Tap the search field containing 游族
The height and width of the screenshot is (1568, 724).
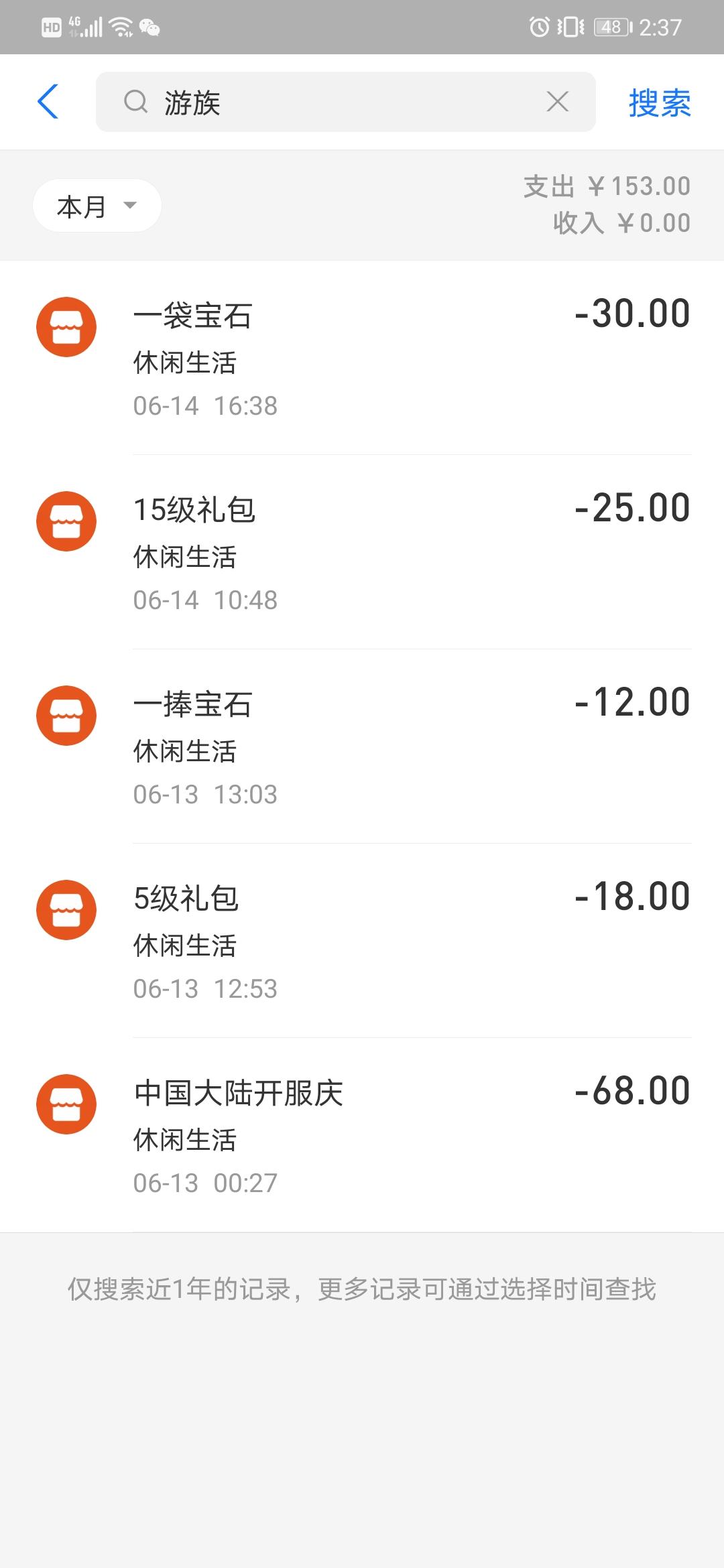click(335, 102)
